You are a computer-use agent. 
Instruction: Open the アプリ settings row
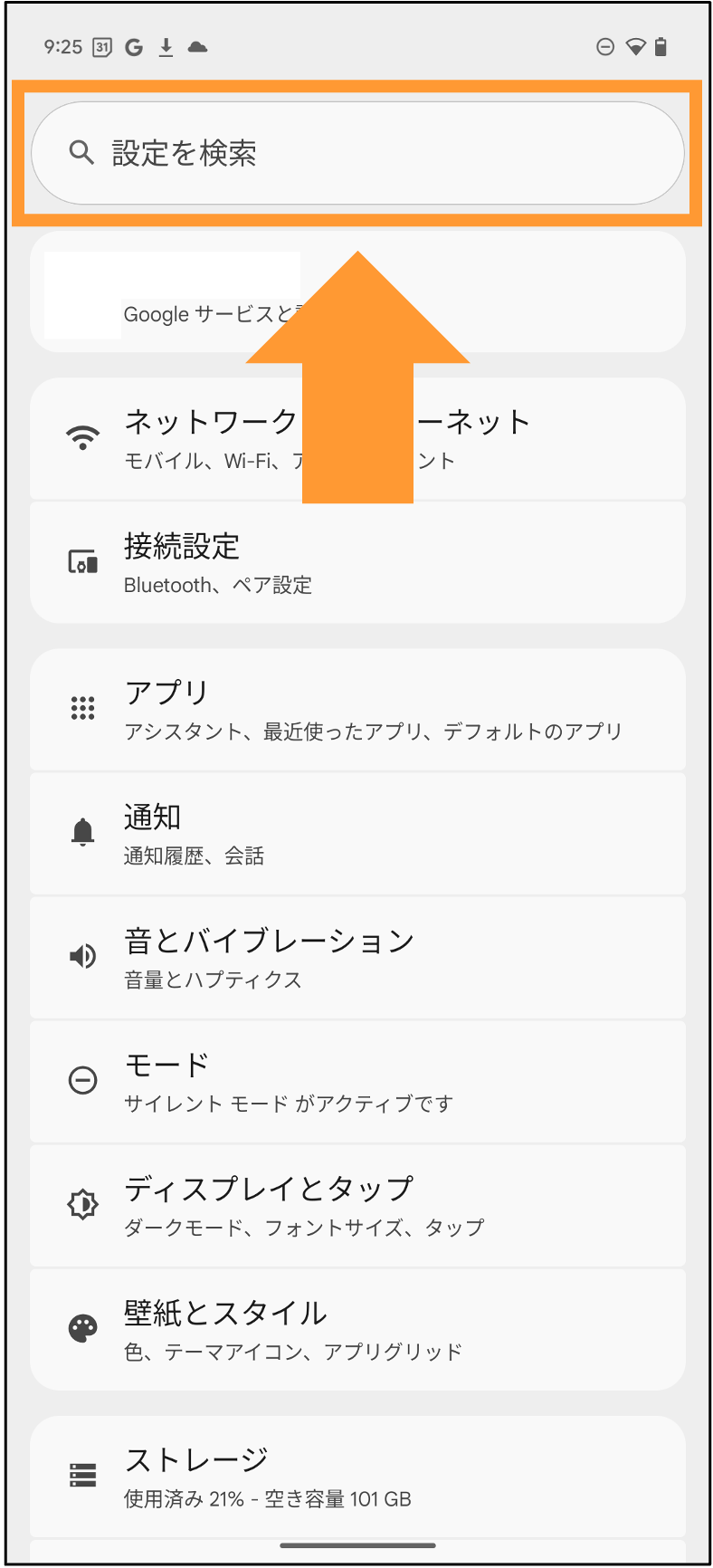tap(357, 709)
